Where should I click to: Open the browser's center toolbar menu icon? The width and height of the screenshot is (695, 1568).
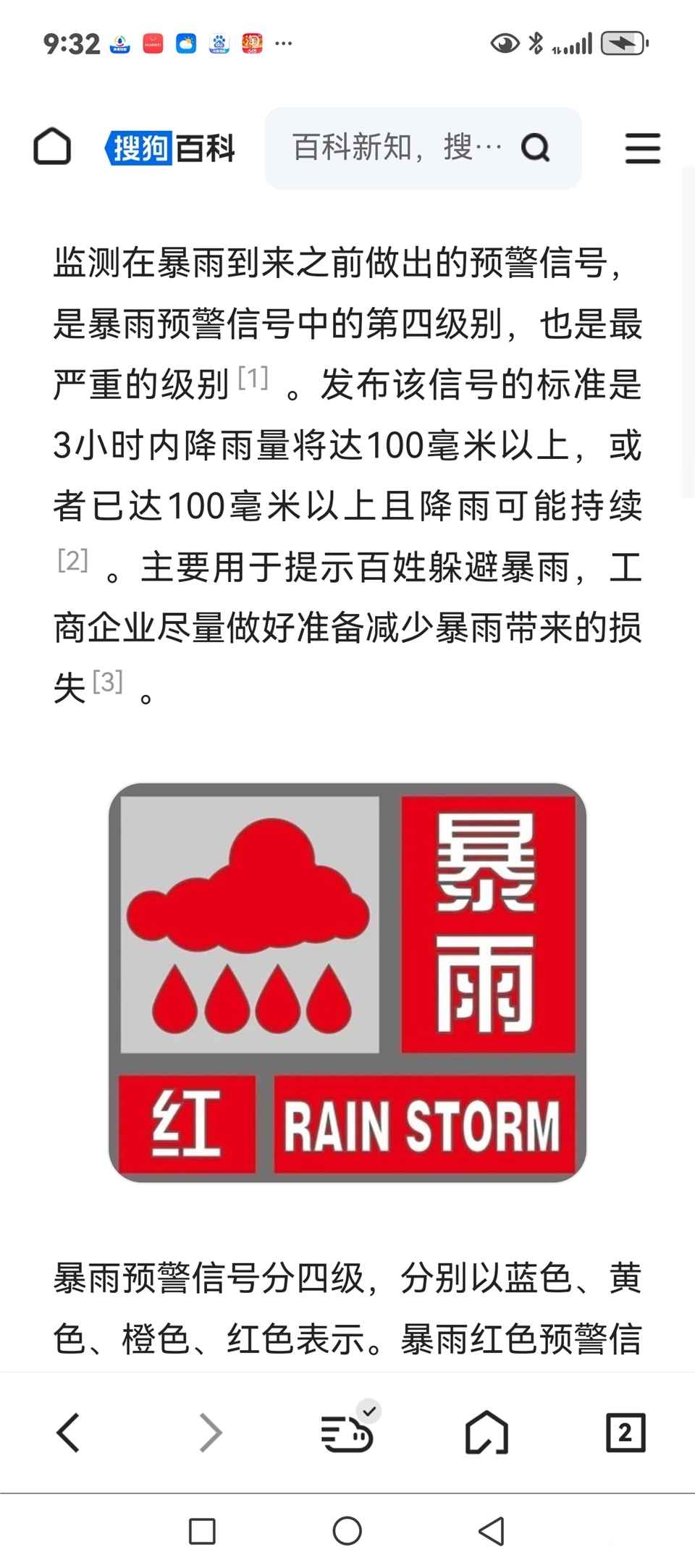pyautogui.click(x=347, y=1432)
